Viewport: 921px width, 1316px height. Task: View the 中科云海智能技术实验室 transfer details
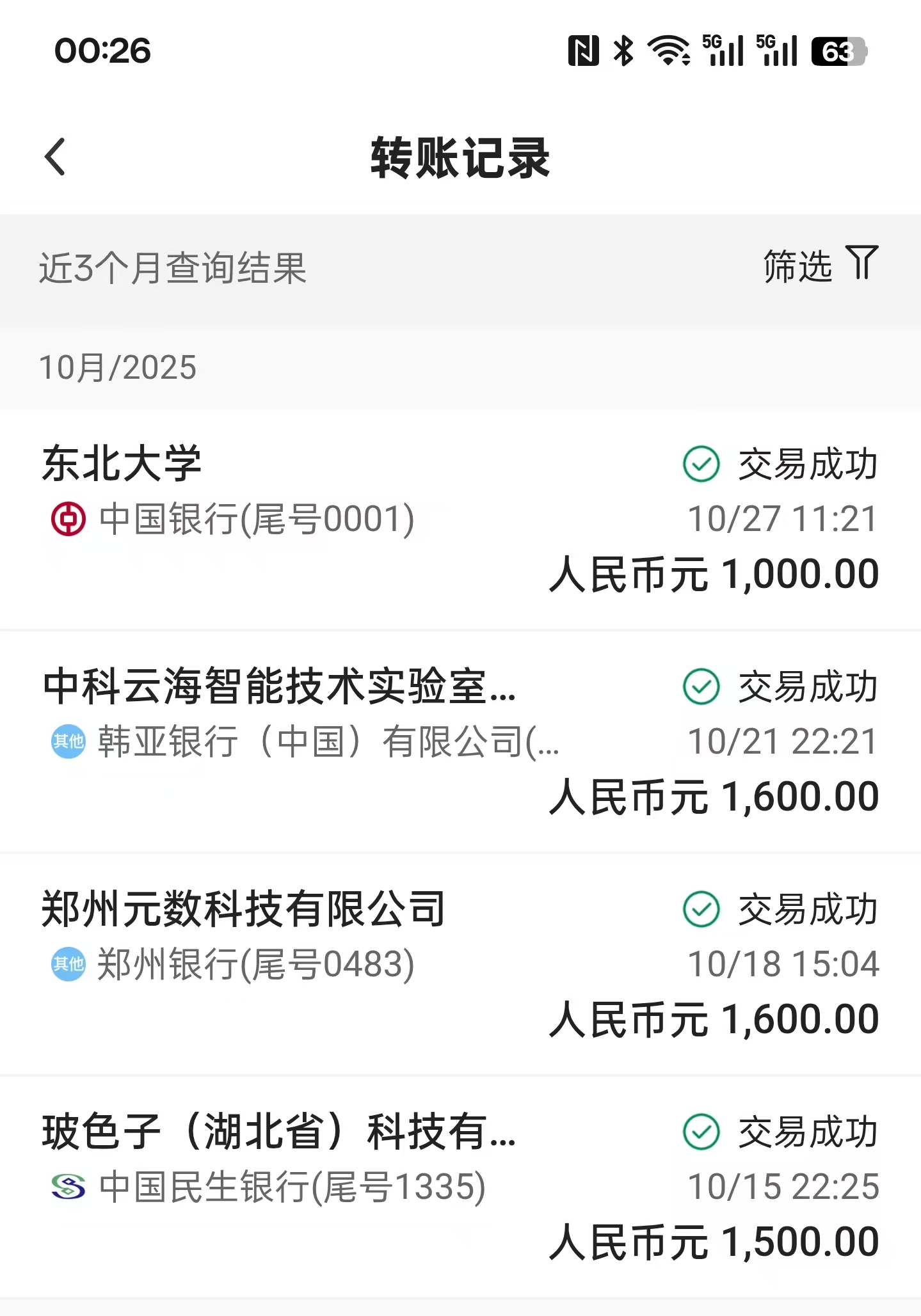pyautogui.click(x=460, y=742)
